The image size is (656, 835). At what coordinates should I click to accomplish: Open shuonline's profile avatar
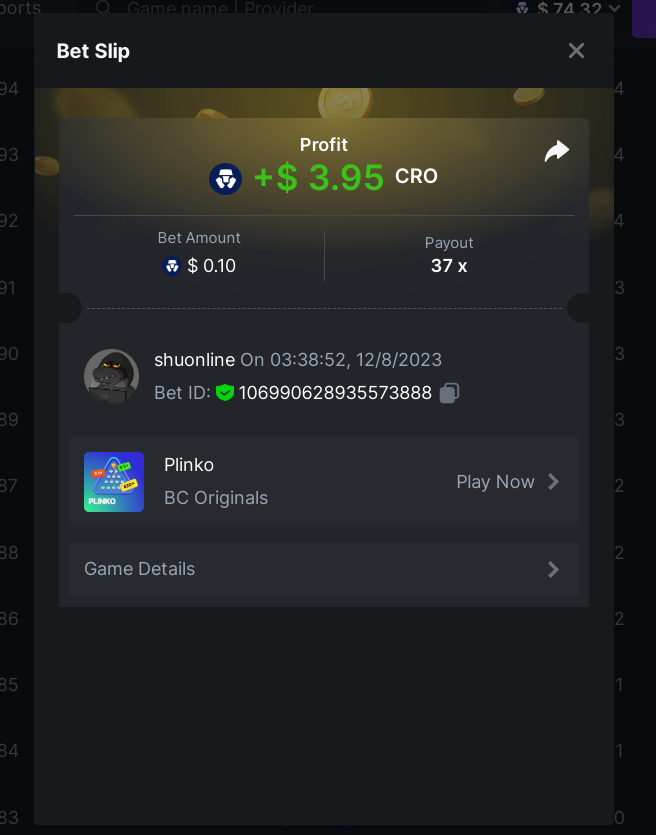110,377
